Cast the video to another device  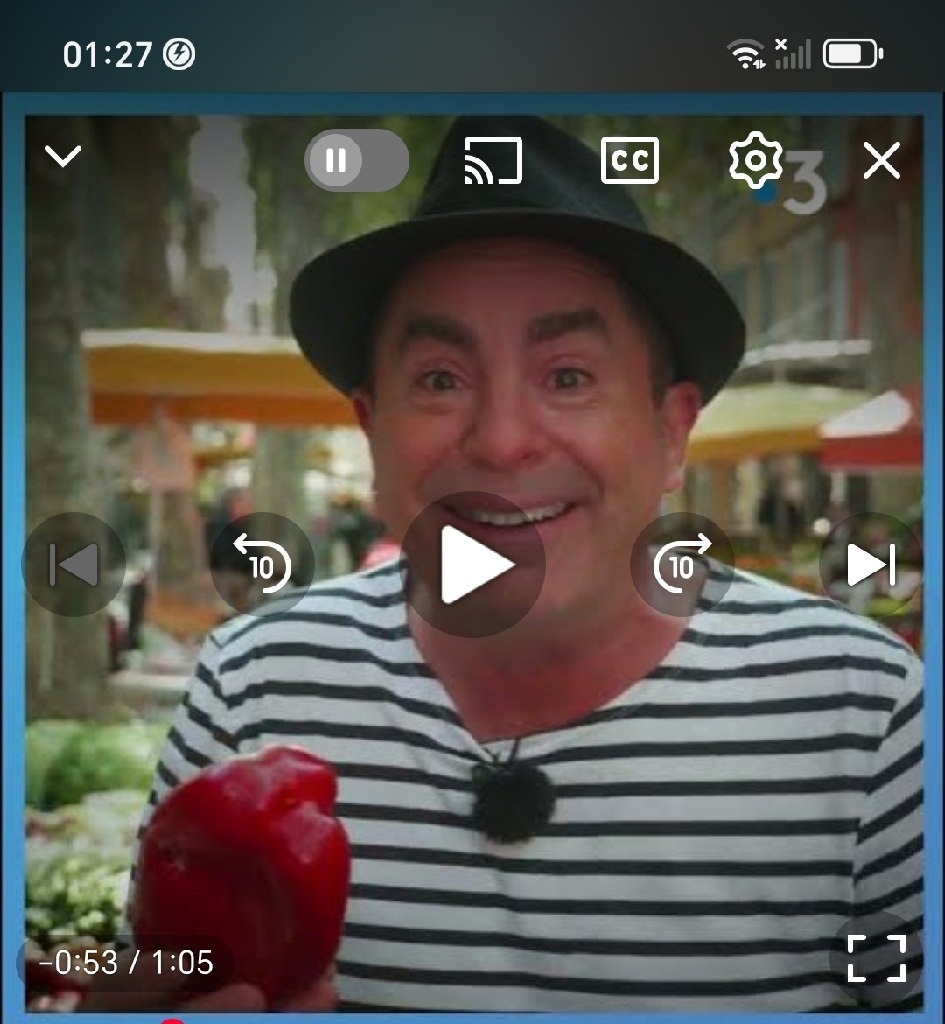pyautogui.click(x=493, y=160)
